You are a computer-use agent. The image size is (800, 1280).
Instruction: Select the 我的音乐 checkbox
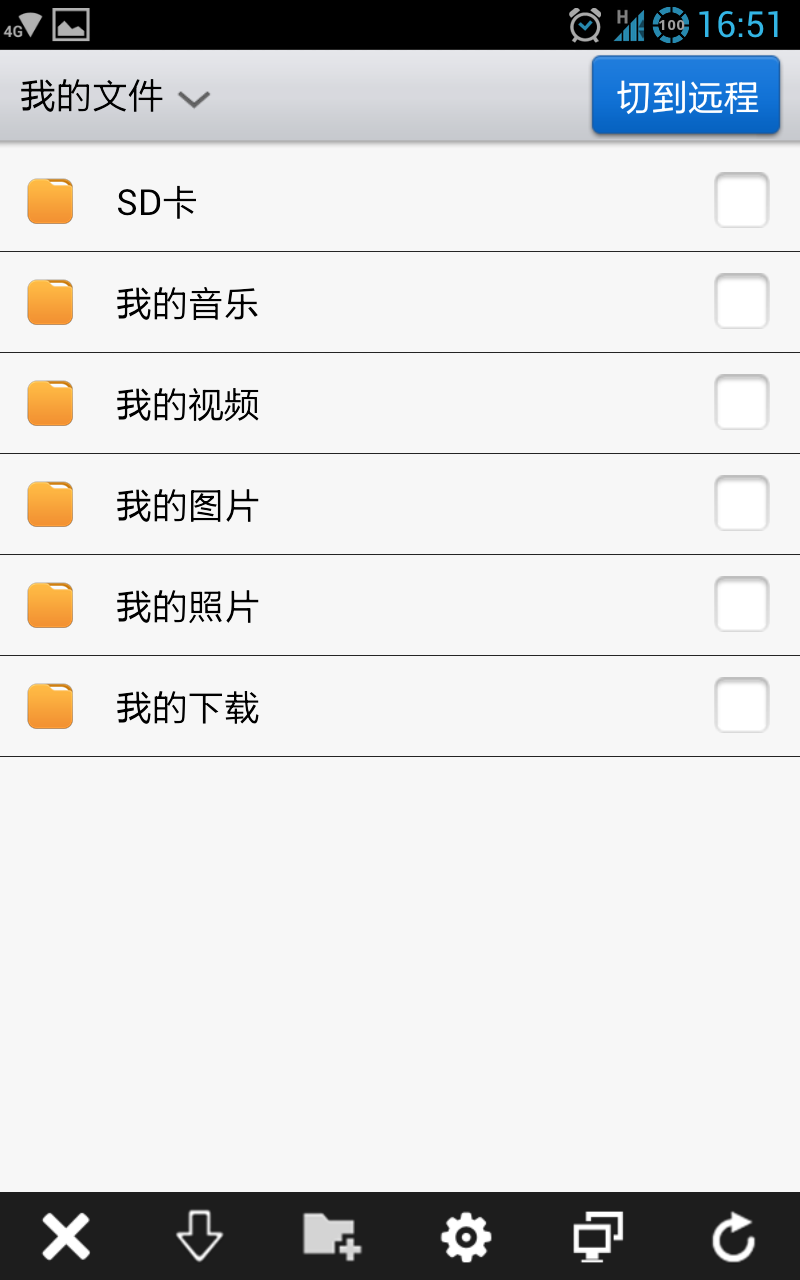click(x=741, y=302)
